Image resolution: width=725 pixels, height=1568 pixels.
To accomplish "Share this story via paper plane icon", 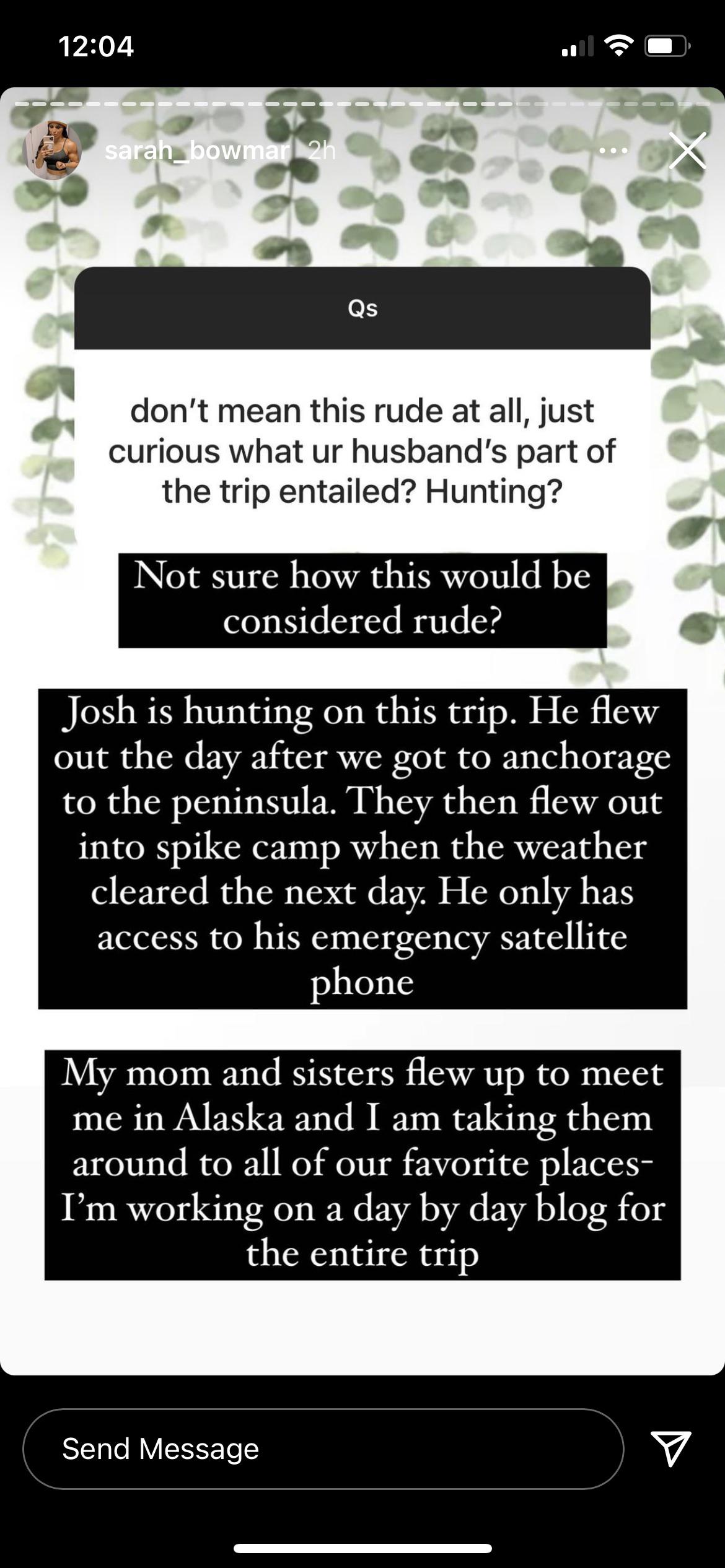I will coord(670,1448).
